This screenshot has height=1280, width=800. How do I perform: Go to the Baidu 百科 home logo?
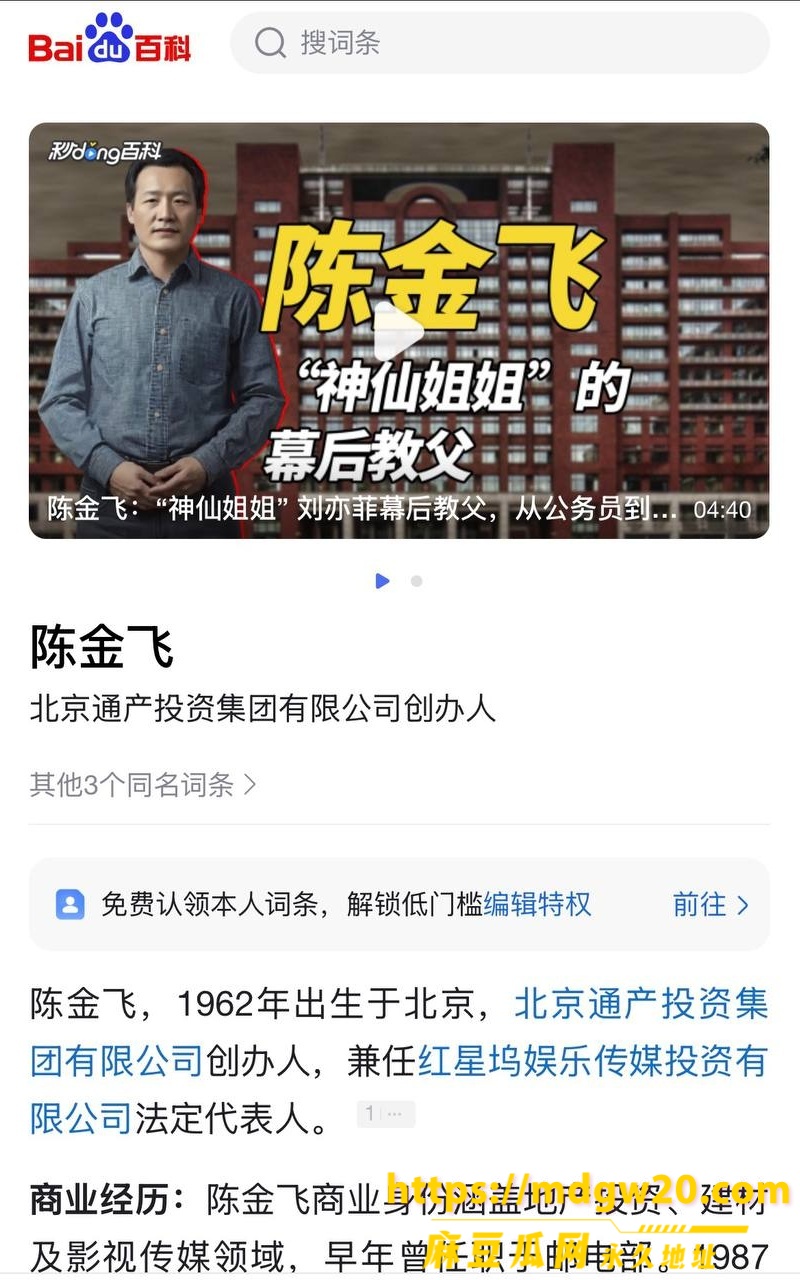tap(110, 40)
